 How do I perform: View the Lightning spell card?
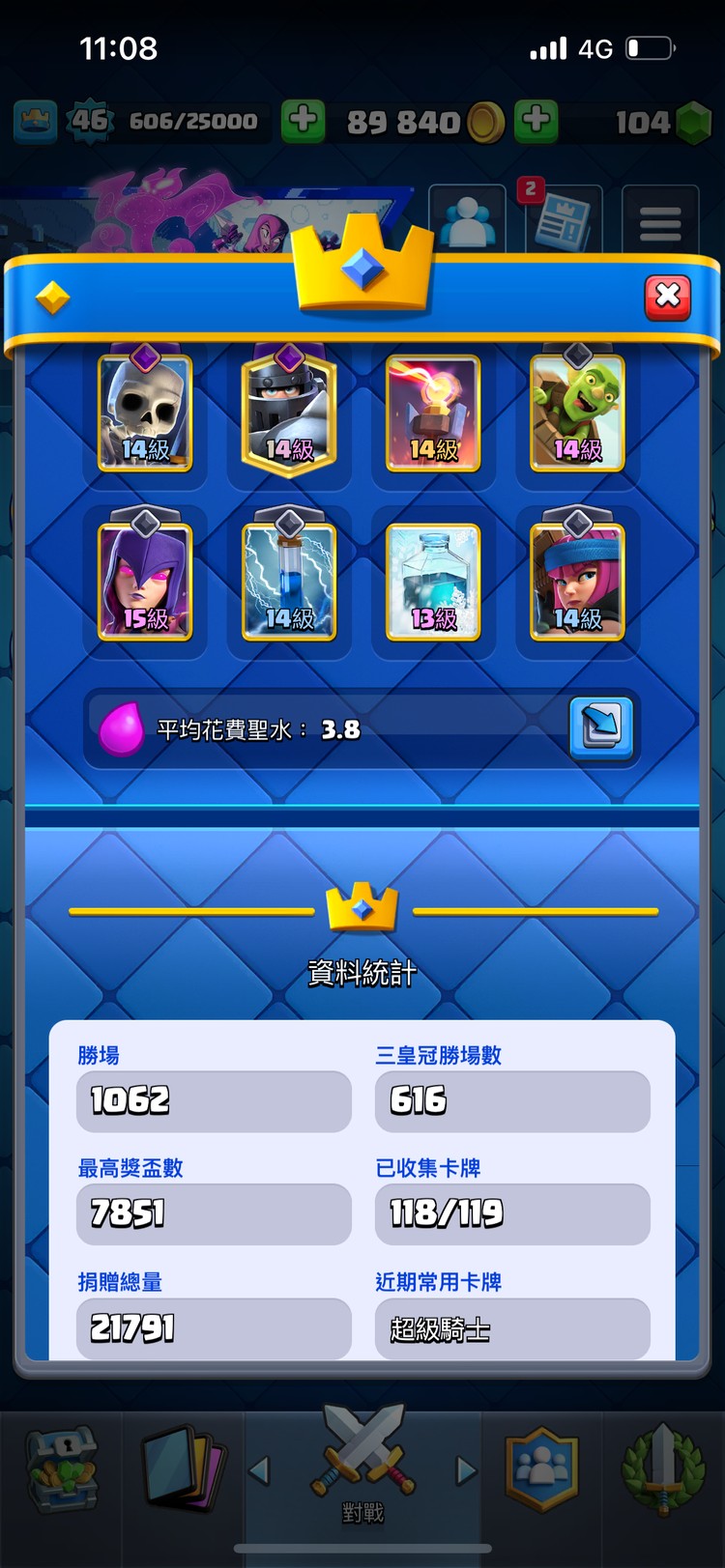click(x=289, y=582)
